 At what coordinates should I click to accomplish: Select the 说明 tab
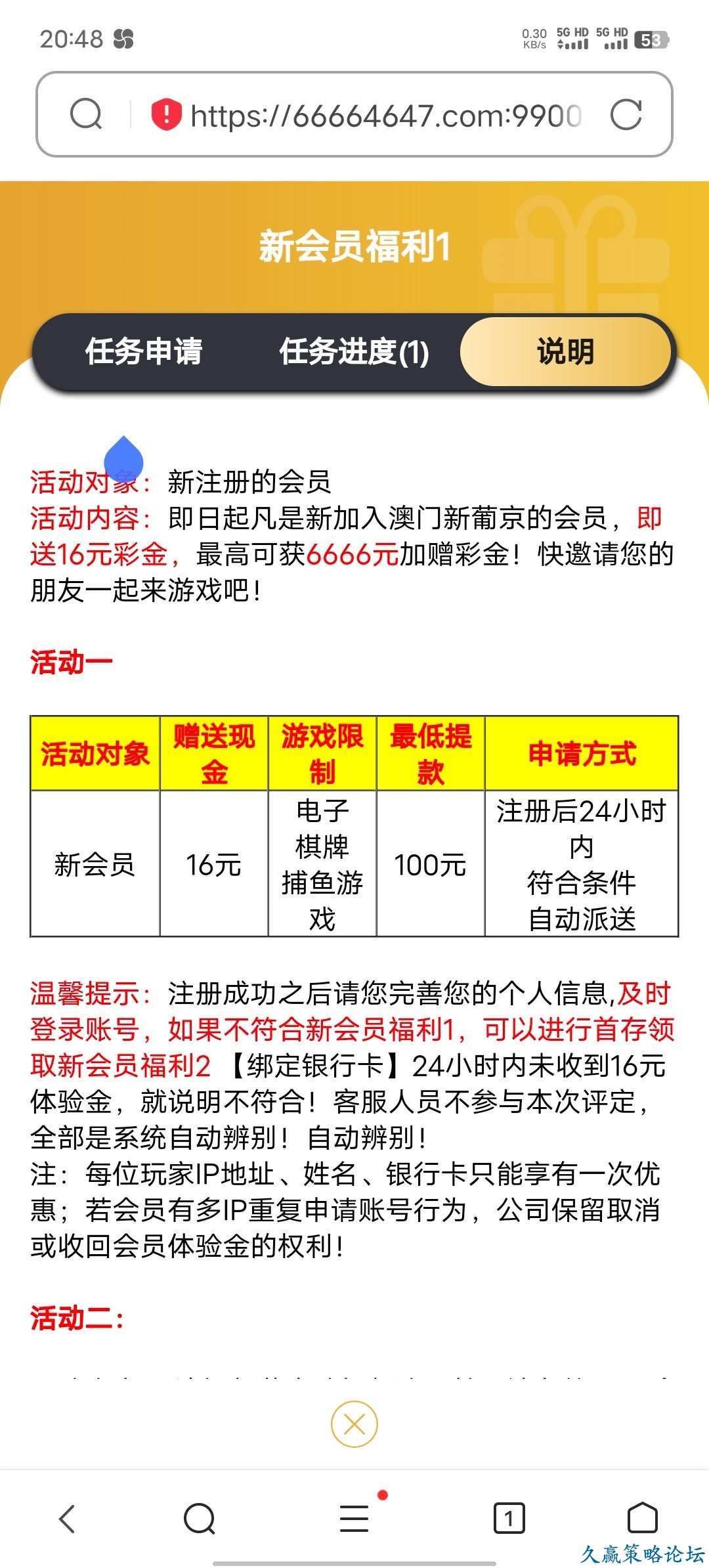tap(566, 351)
